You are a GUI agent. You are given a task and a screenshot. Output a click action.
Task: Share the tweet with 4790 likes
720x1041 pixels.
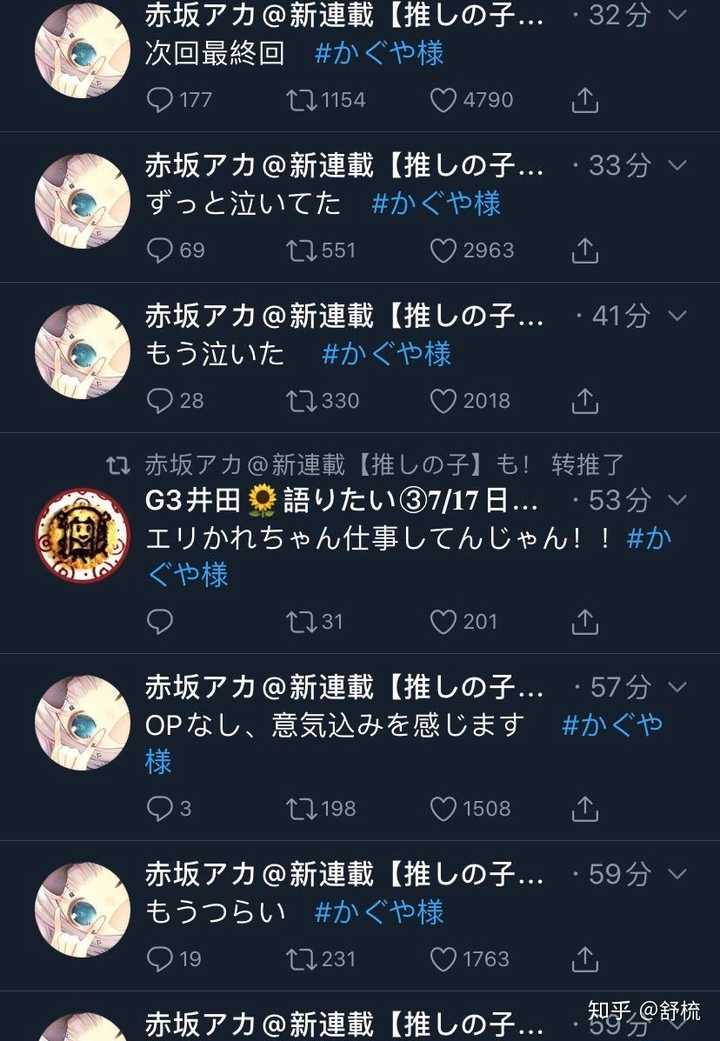[585, 100]
